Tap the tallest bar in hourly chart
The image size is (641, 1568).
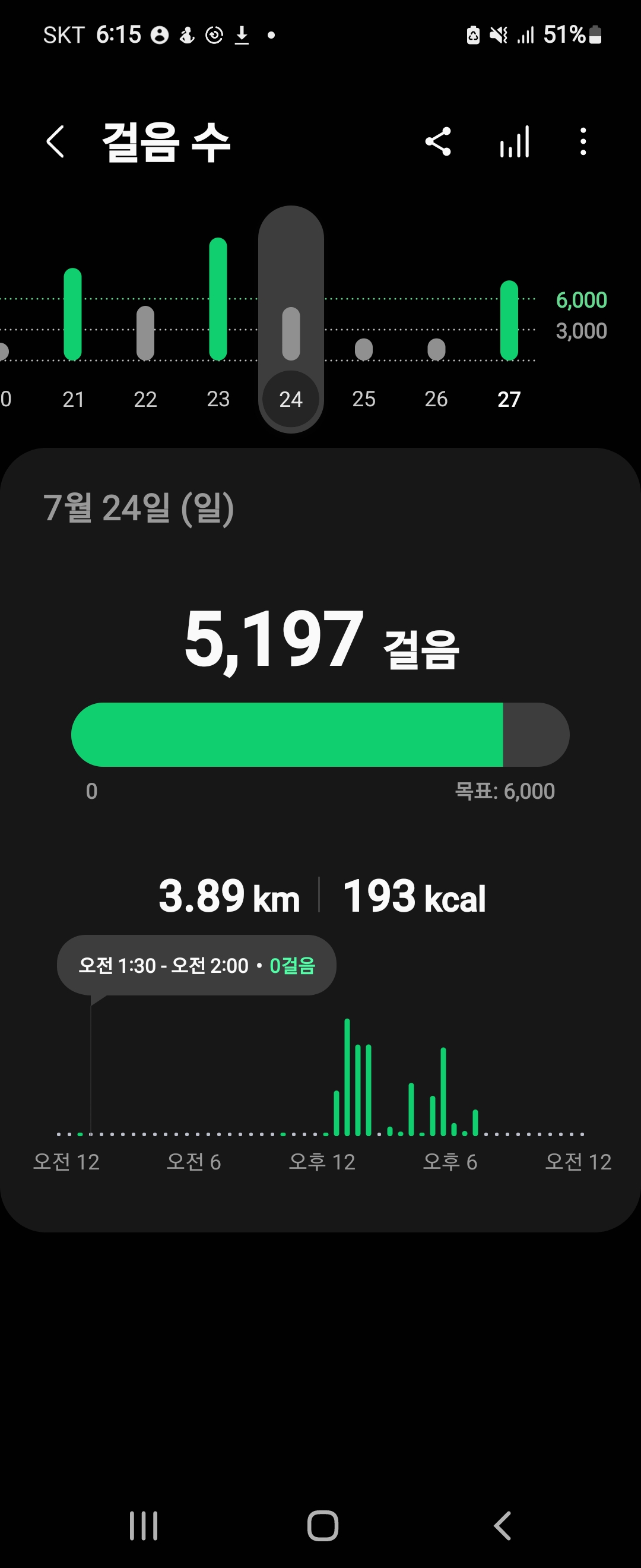click(347, 1076)
